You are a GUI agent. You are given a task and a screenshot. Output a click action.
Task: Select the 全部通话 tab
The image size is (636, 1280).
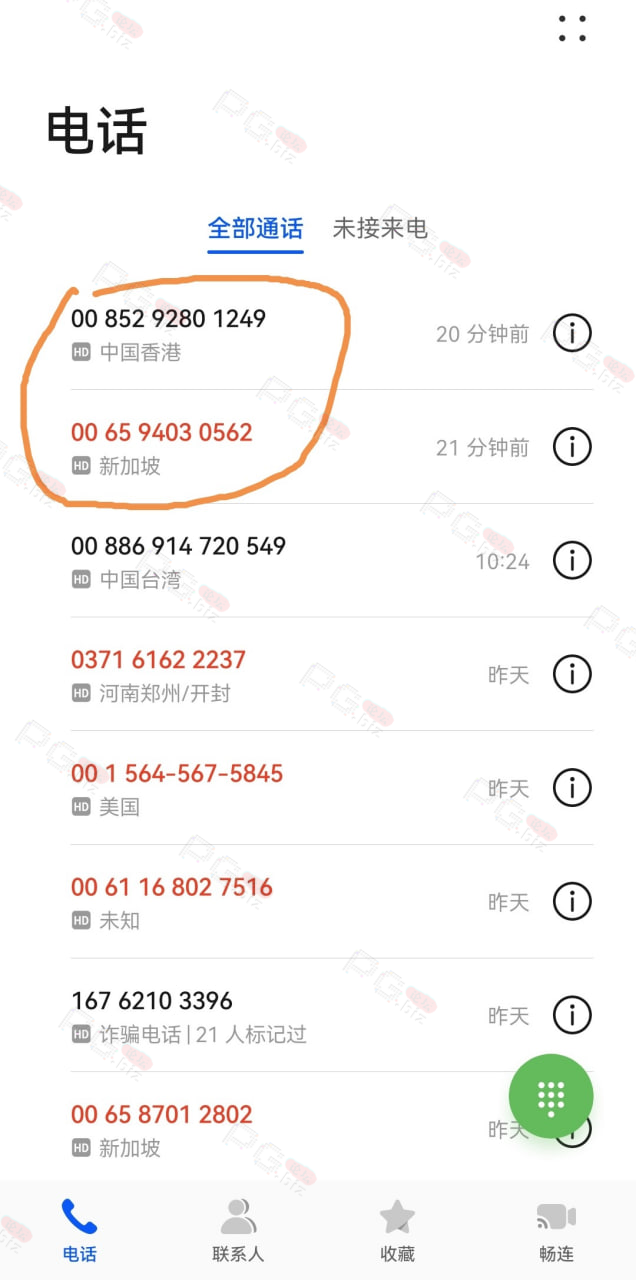tap(255, 228)
